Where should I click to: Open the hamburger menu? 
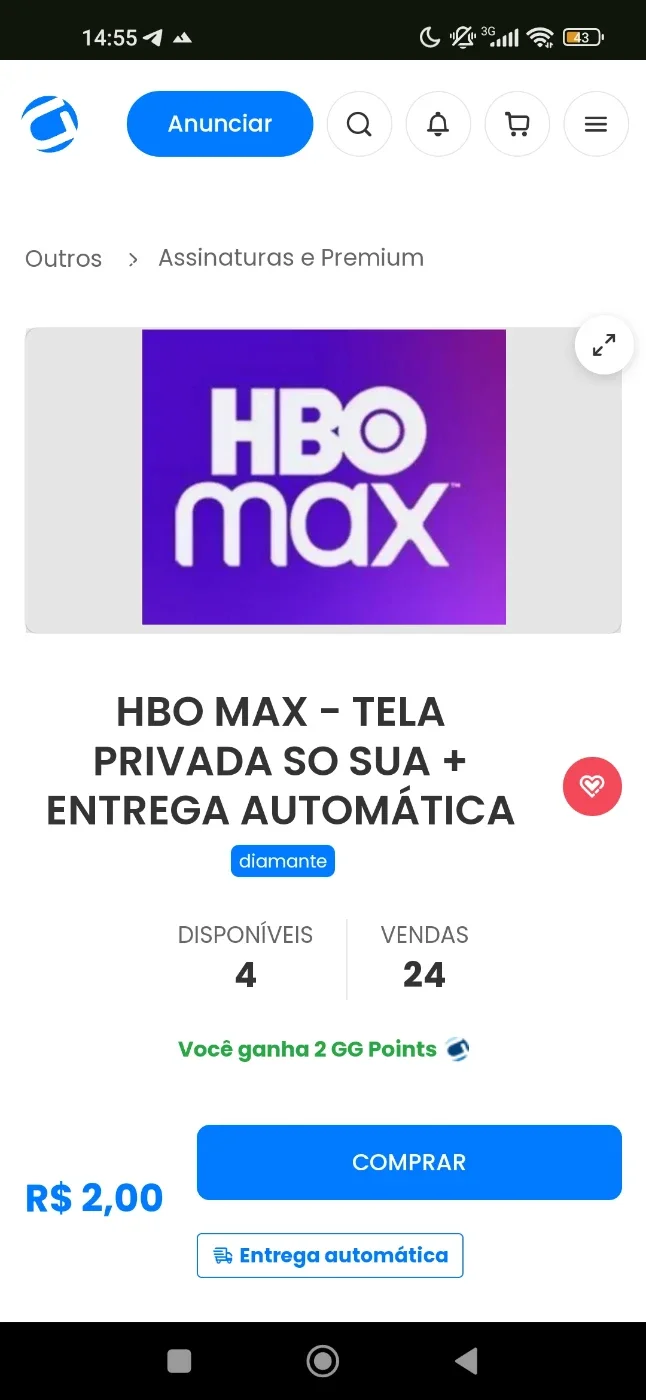[596, 124]
